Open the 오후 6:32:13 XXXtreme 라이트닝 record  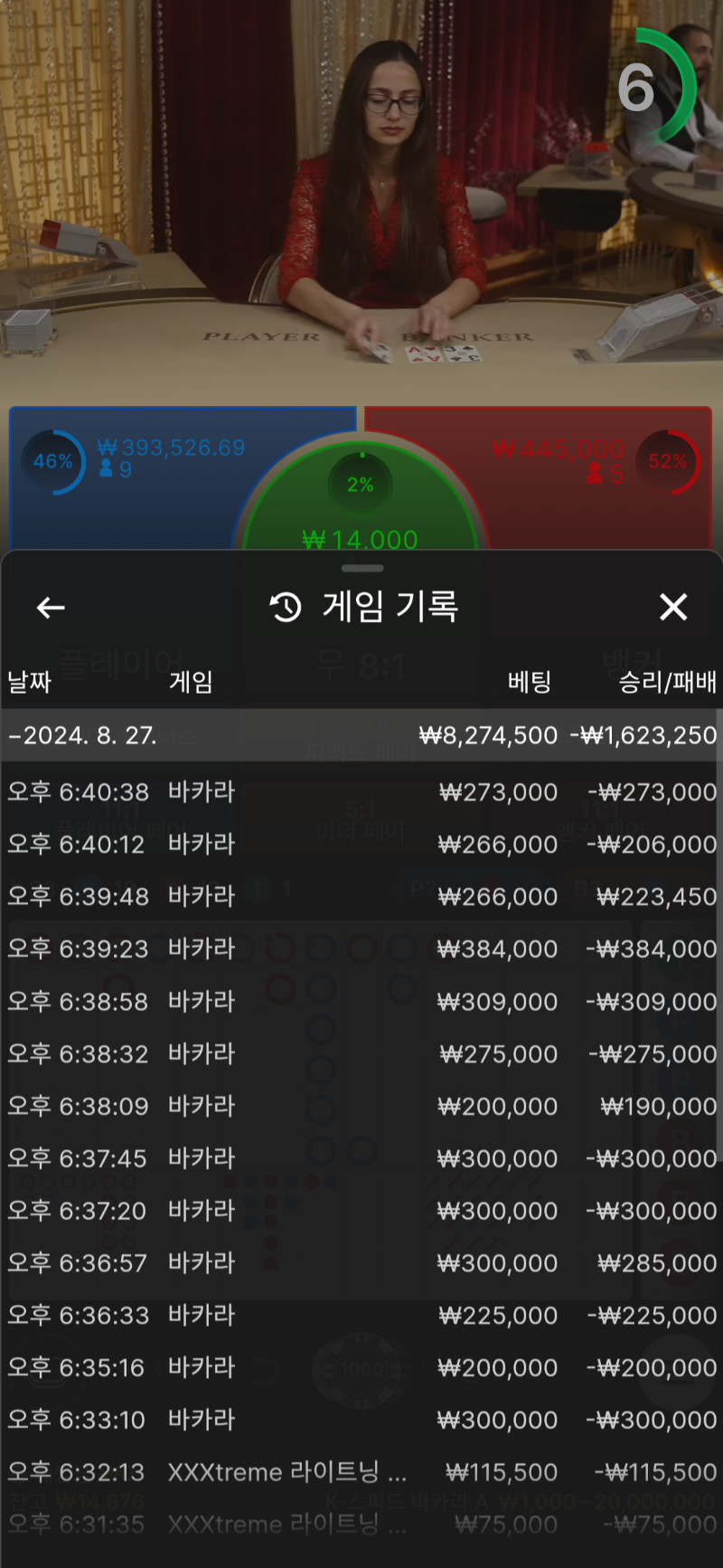(x=361, y=1473)
